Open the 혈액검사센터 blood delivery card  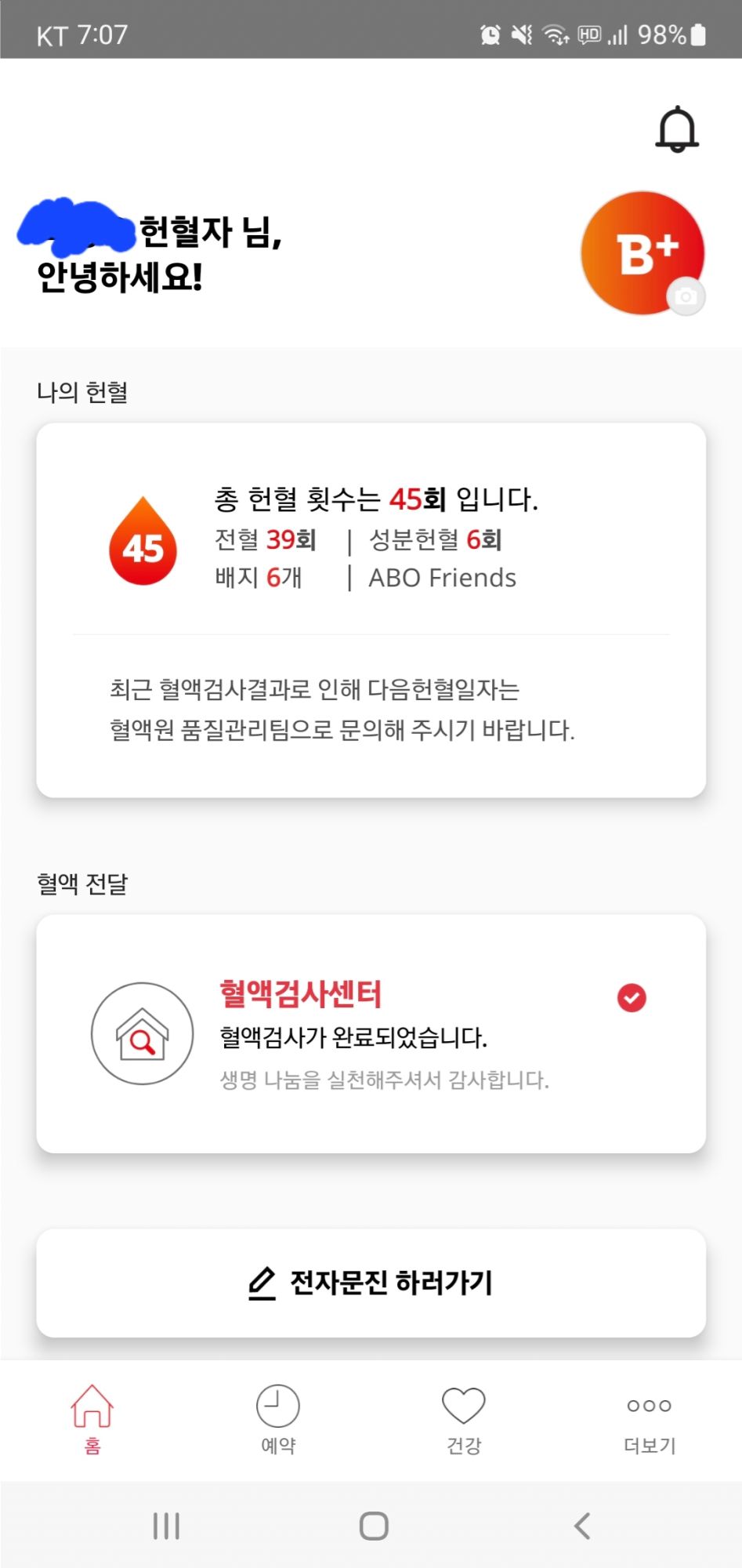tap(371, 1033)
